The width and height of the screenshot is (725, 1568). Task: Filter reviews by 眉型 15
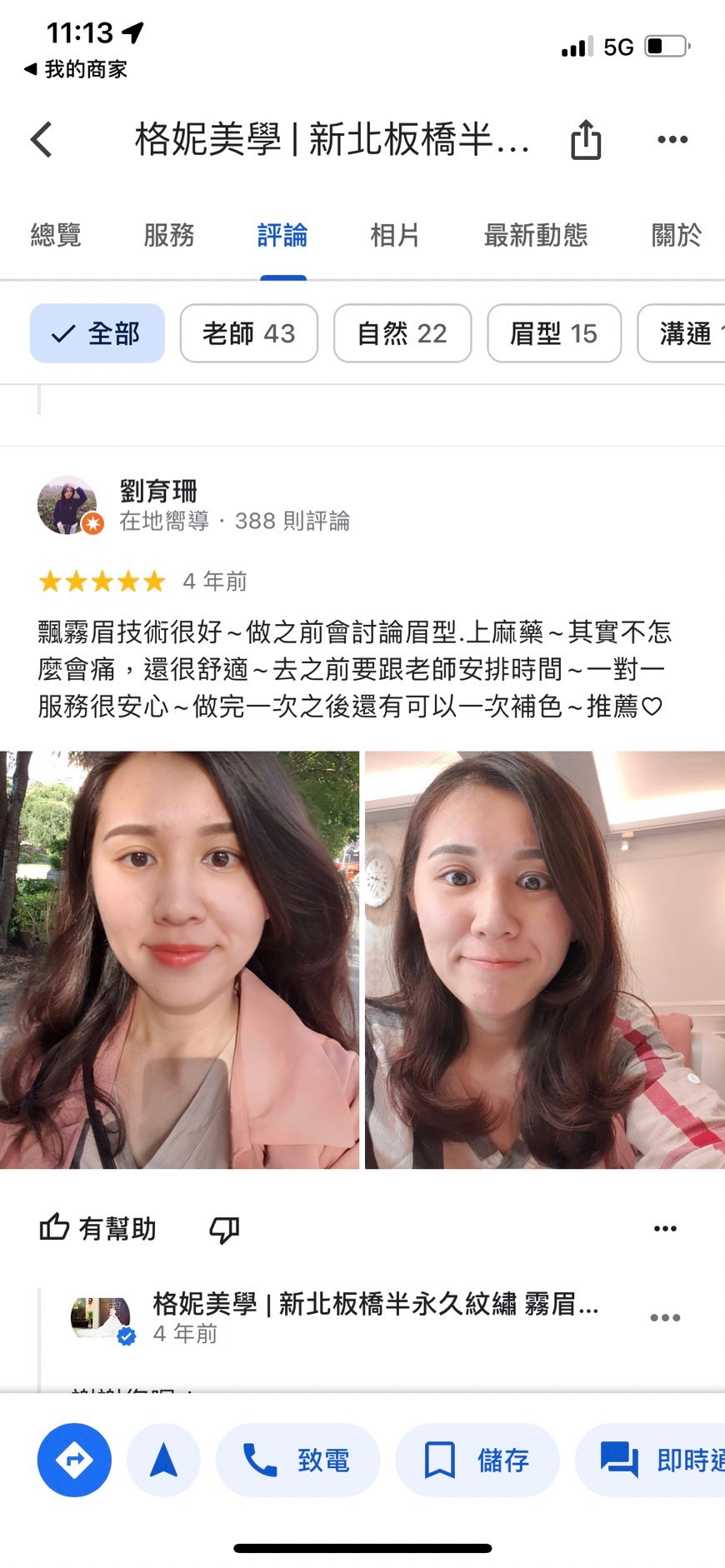click(x=554, y=333)
